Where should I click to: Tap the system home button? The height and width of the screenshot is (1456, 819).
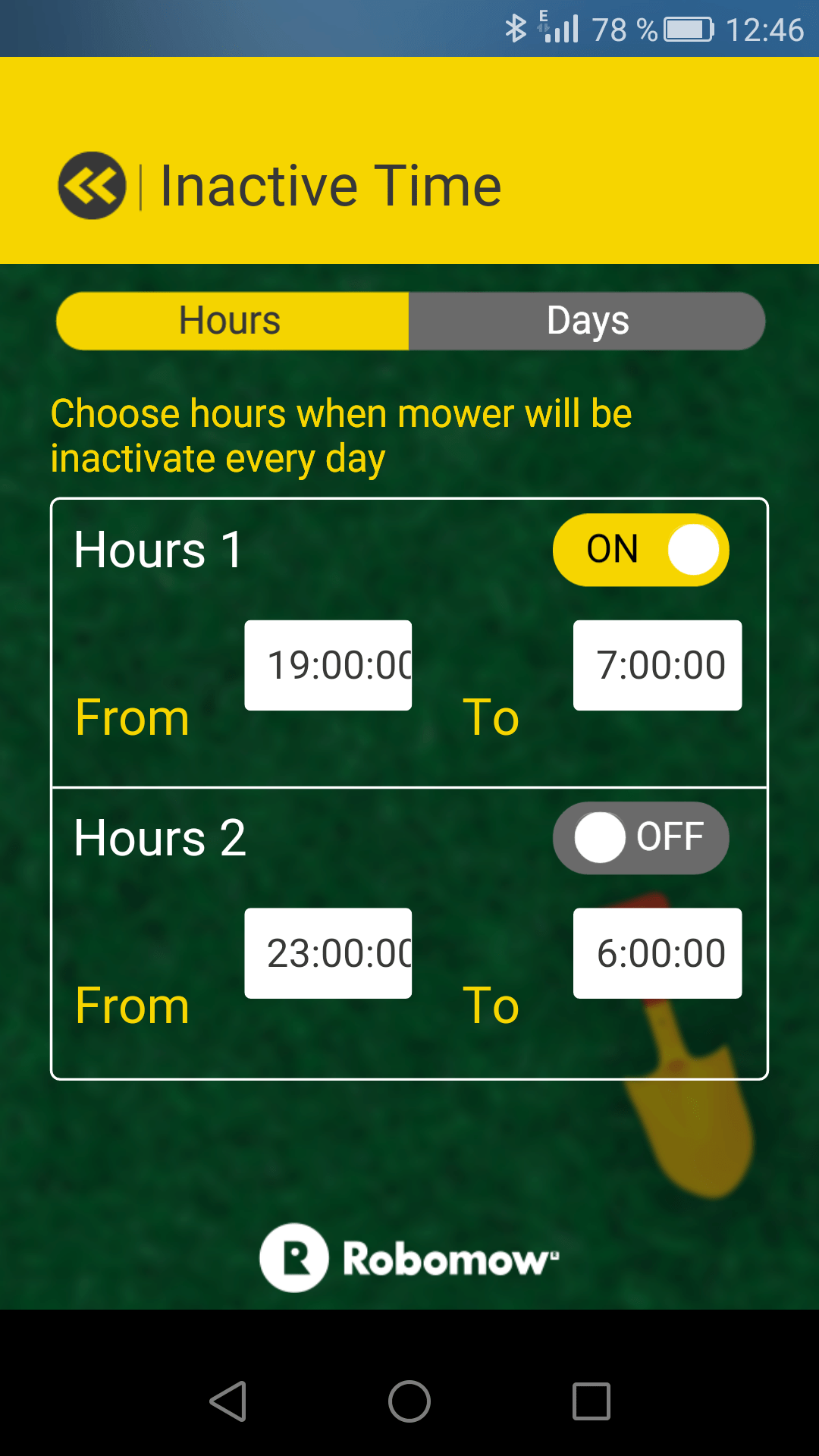(409, 1401)
